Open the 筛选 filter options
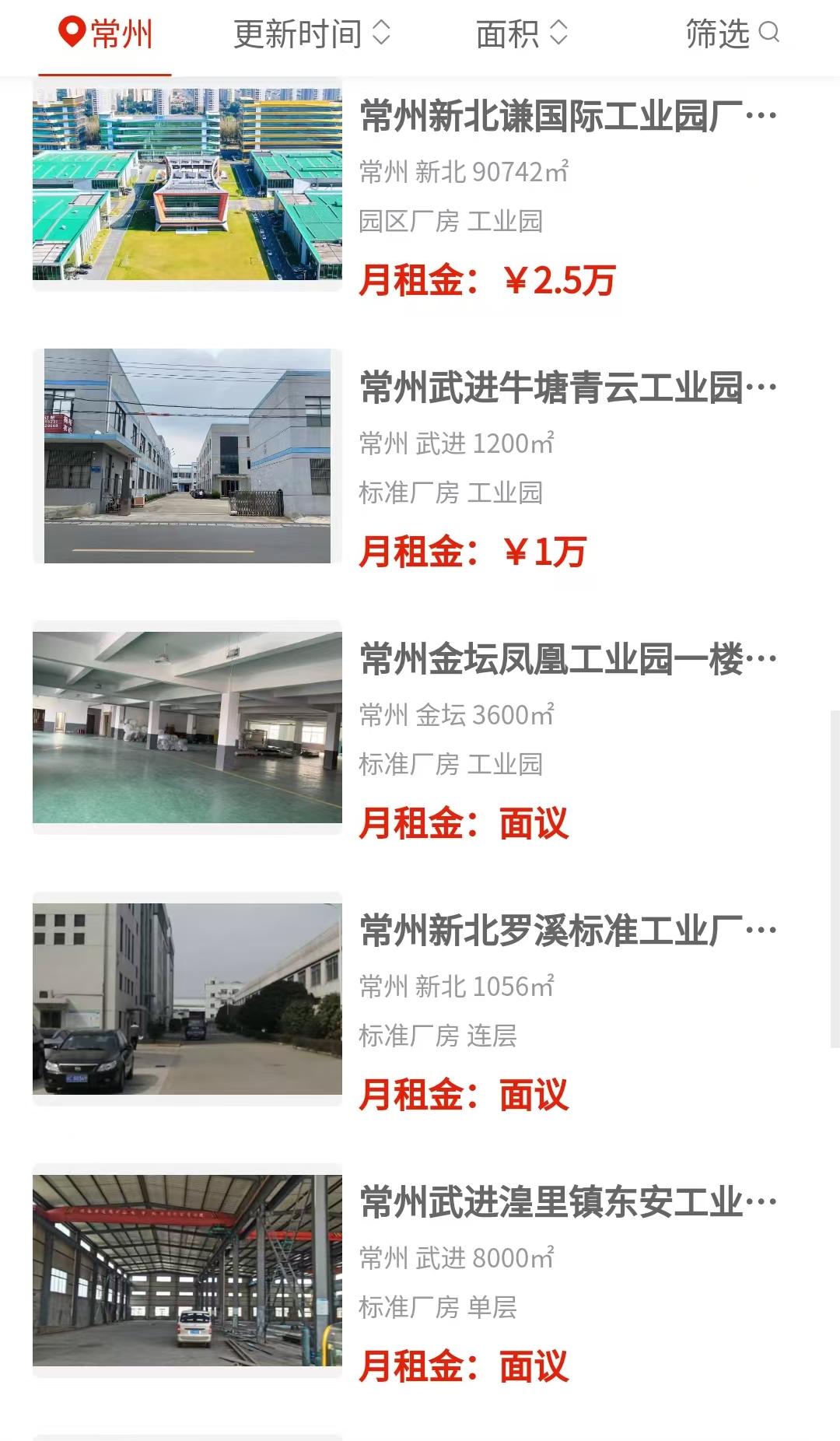840x1441 pixels. (731, 34)
